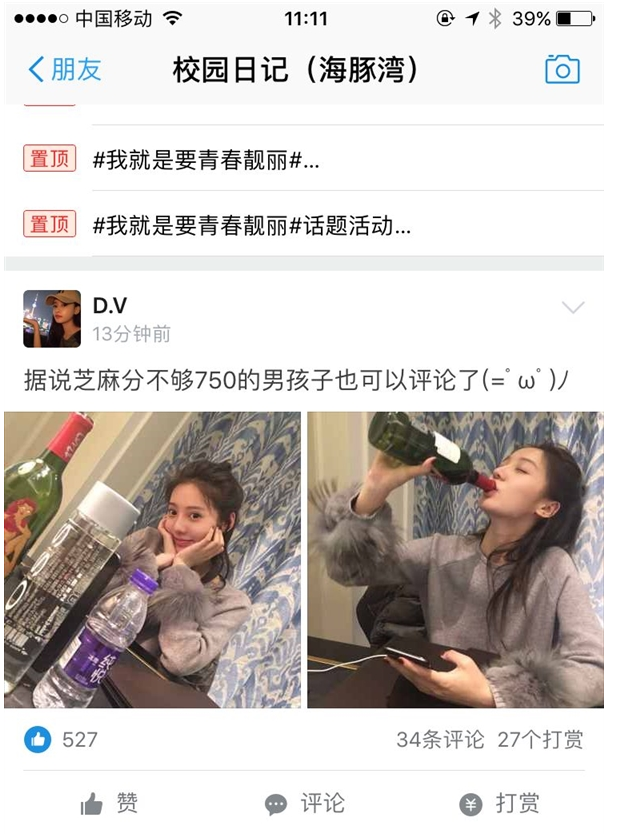The width and height of the screenshot is (625, 834).
Task: Open pinned post #我就是要青春靓丽#...
Action: [206, 159]
